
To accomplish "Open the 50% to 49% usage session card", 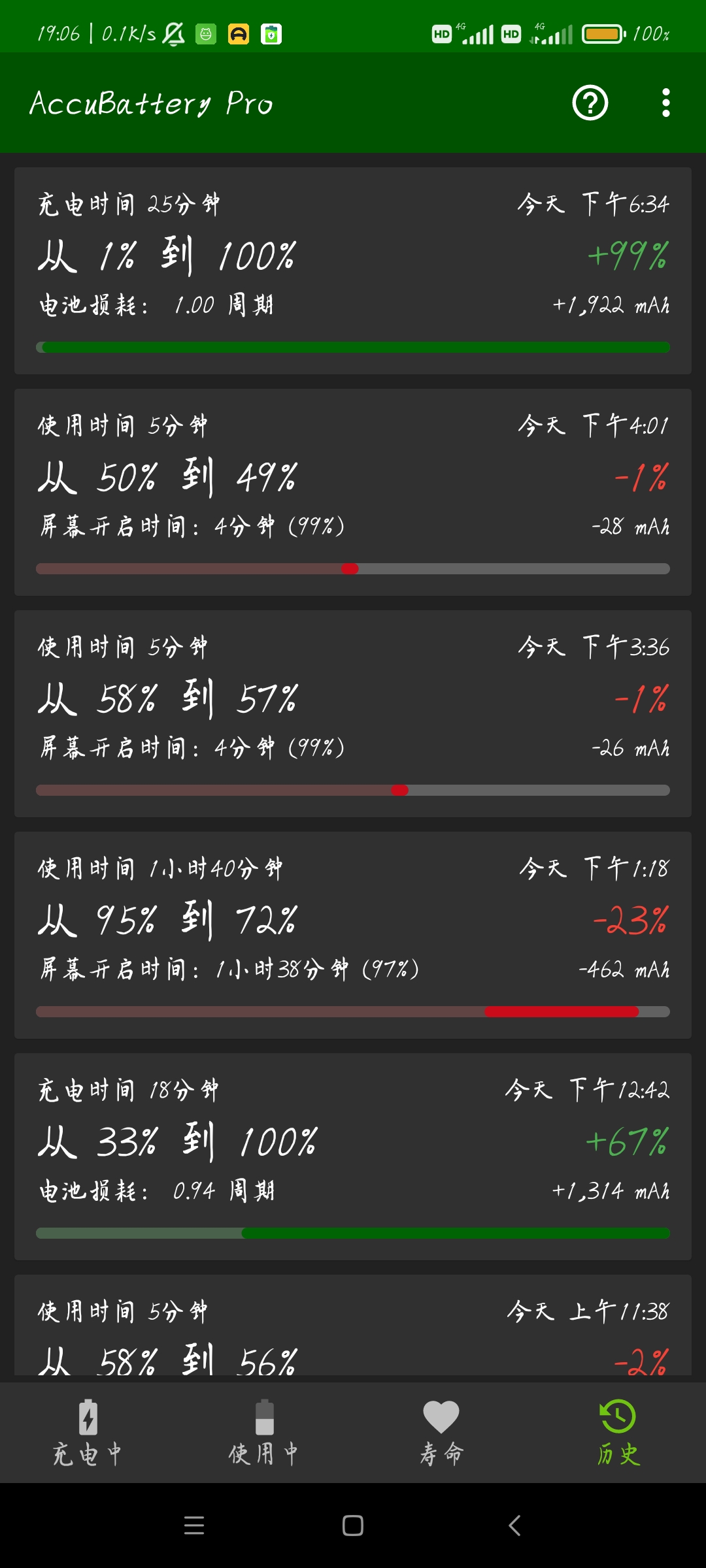I will click(353, 492).
